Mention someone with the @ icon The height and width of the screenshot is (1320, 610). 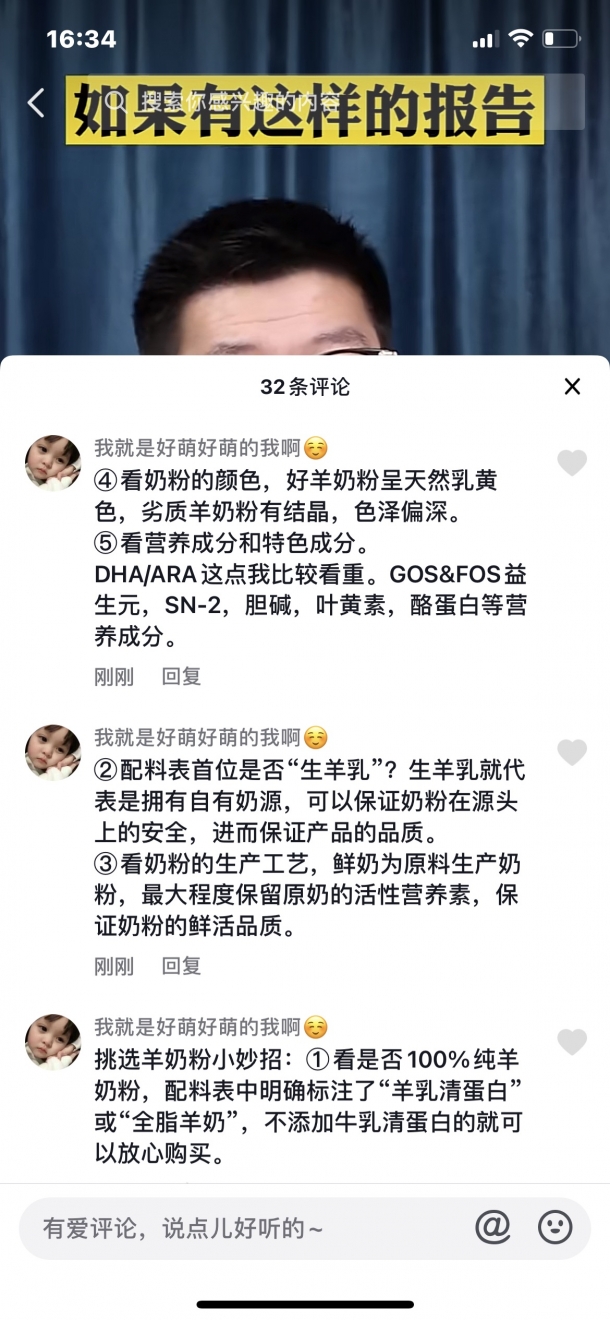pyautogui.click(x=493, y=1227)
